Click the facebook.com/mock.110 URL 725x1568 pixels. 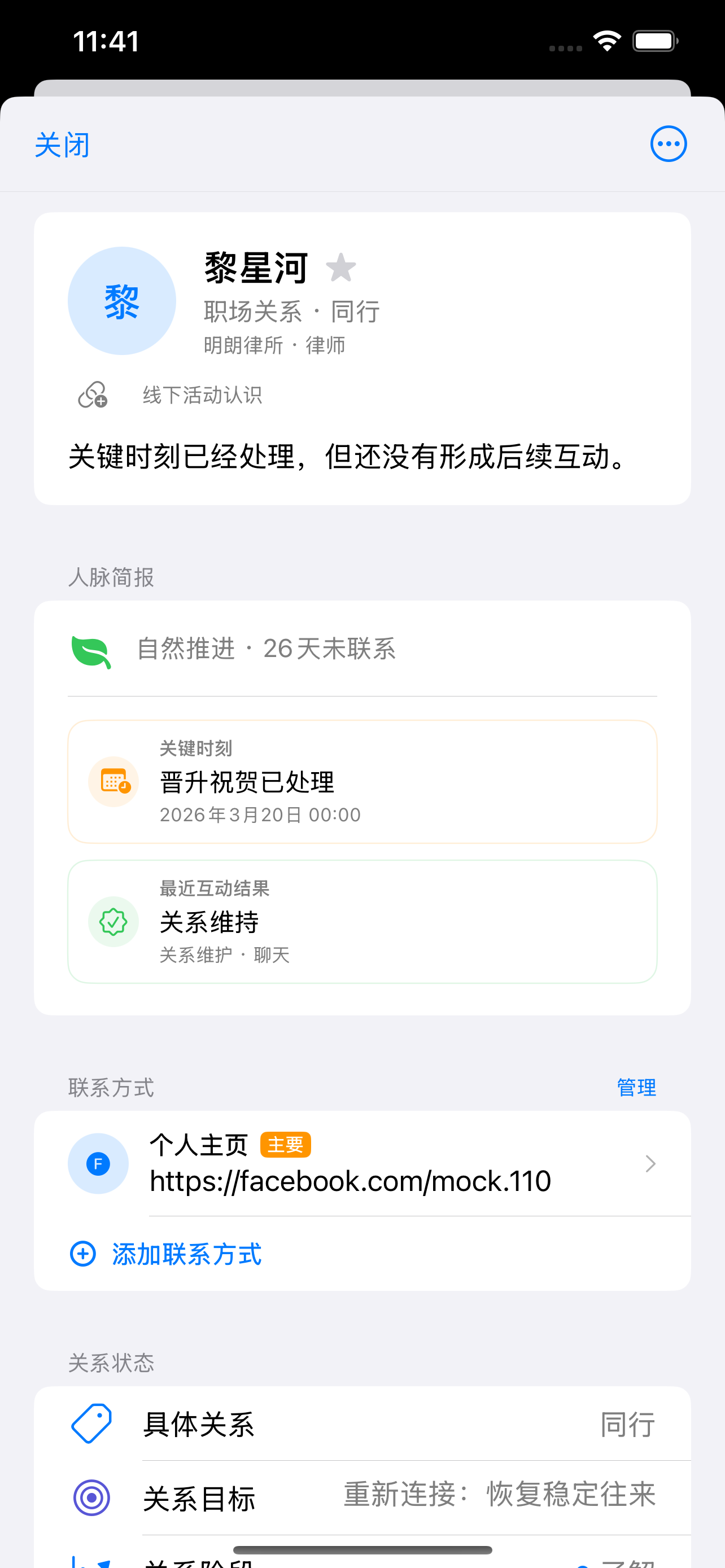point(350,1180)
